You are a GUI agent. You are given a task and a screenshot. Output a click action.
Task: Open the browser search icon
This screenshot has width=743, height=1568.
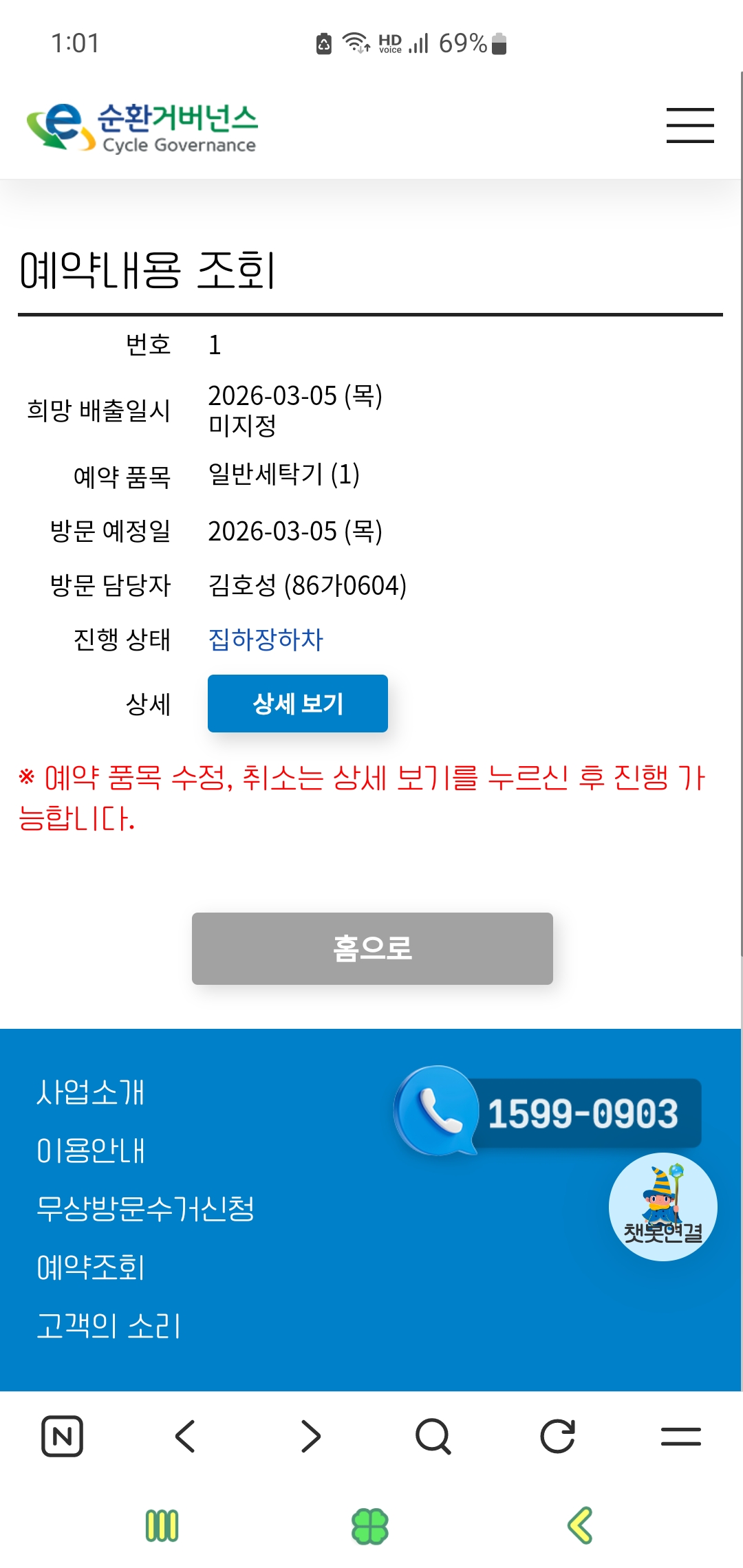pos(433,1437)
